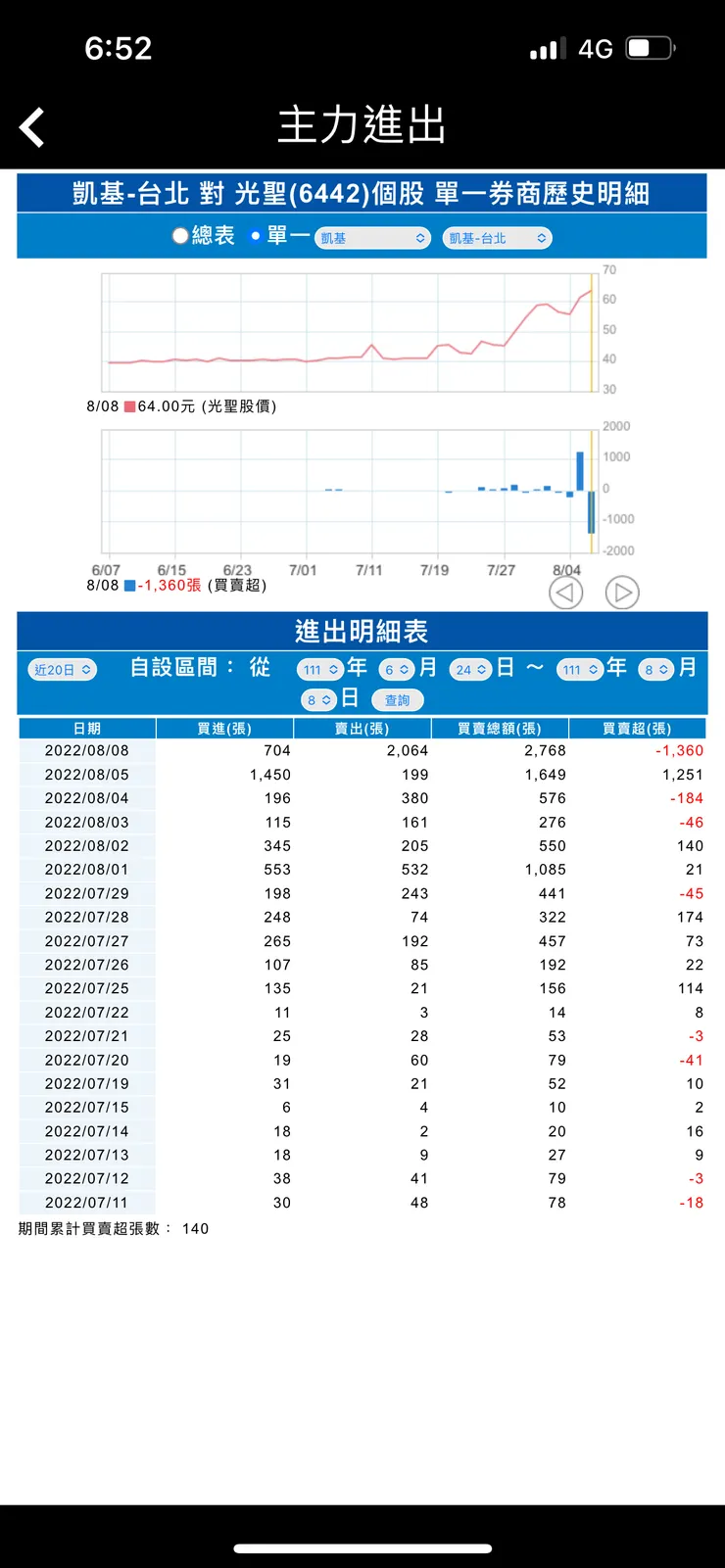Screen dimensions: 725x1568
Task: Change the start month dropdown showing 6
Action: pos(397,670)
